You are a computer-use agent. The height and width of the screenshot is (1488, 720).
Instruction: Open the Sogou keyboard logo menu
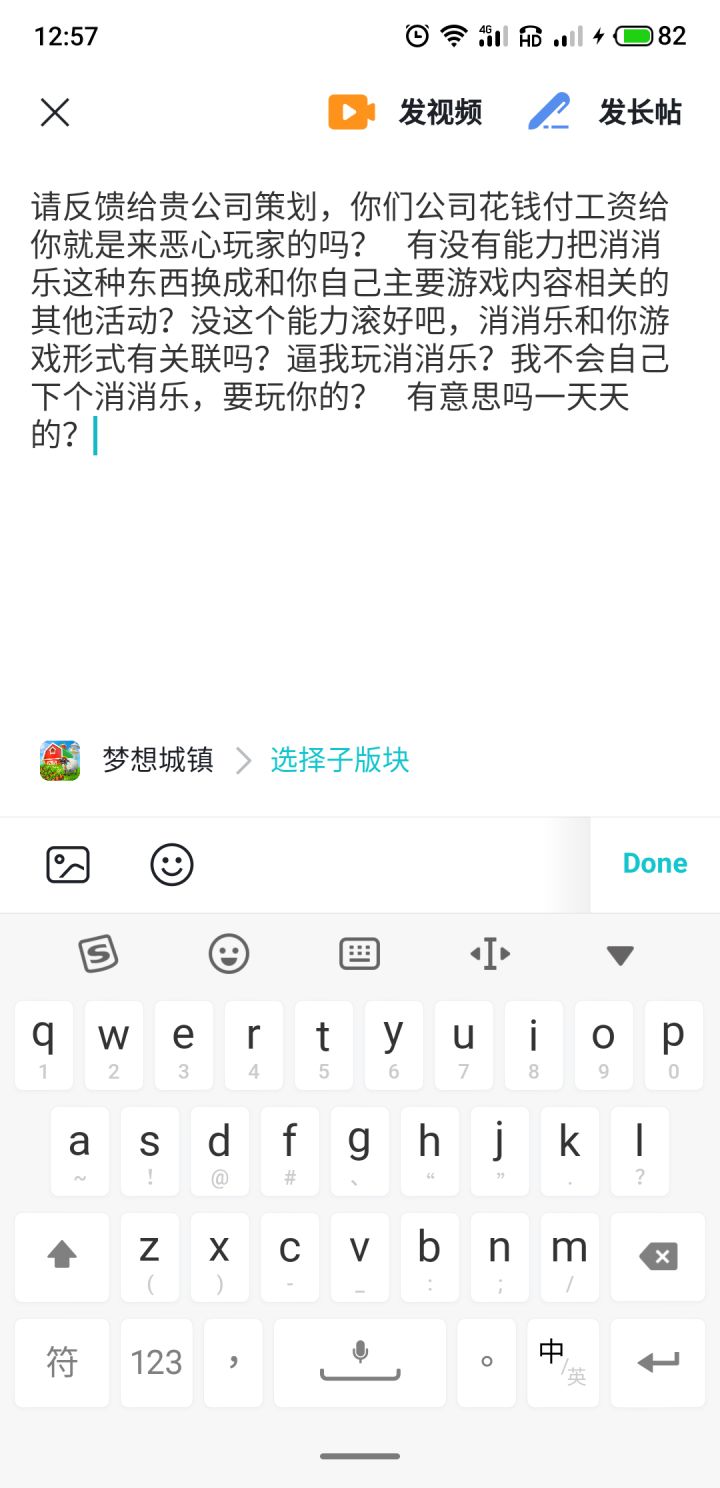pos(98,954)
